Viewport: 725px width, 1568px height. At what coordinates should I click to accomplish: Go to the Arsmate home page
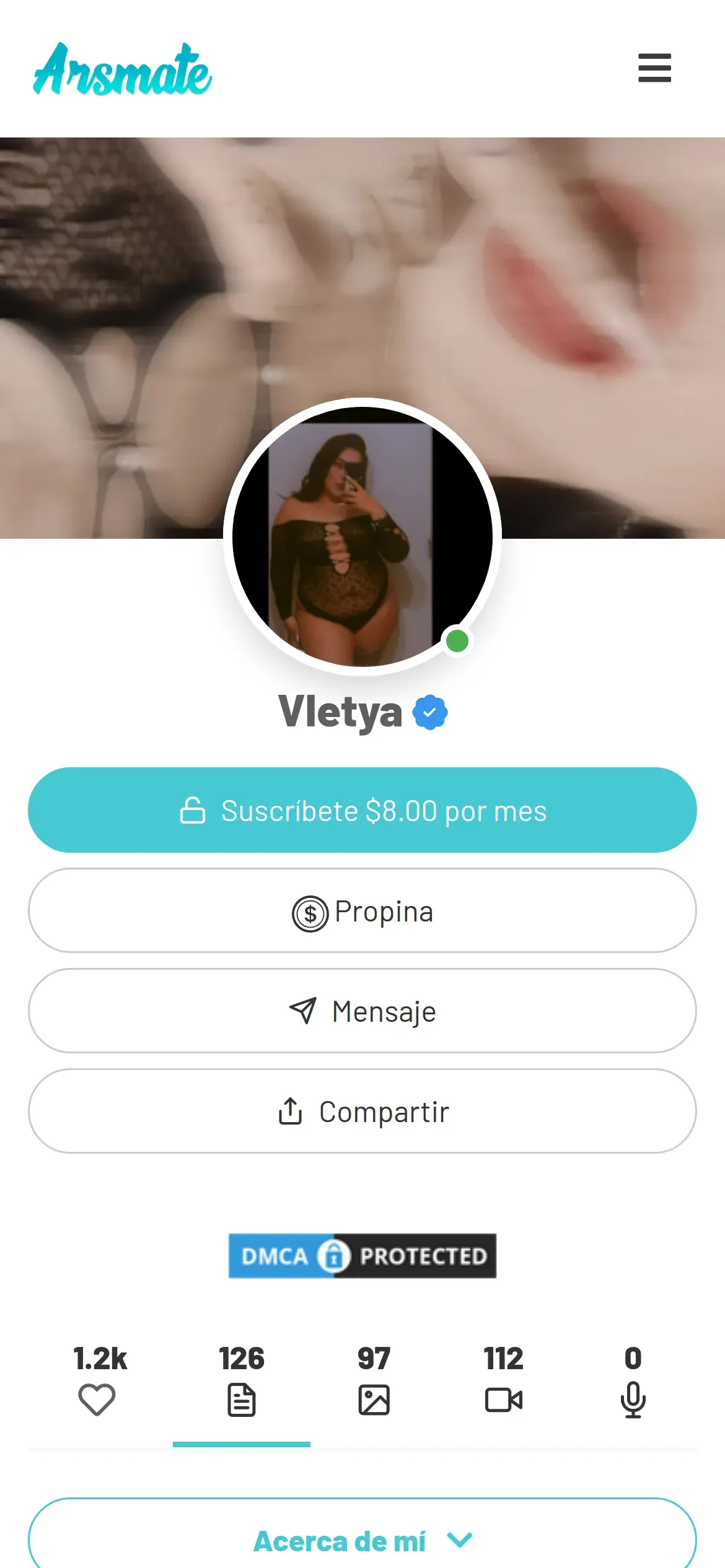pos(122,69)
